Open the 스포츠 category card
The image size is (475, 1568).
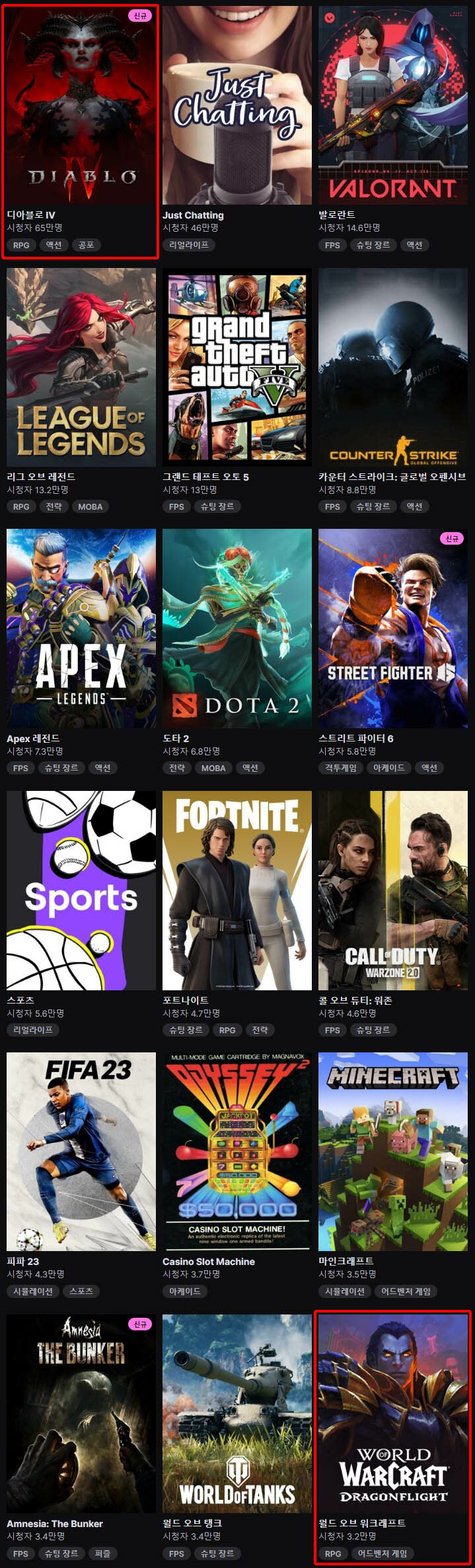coord(81,890)
